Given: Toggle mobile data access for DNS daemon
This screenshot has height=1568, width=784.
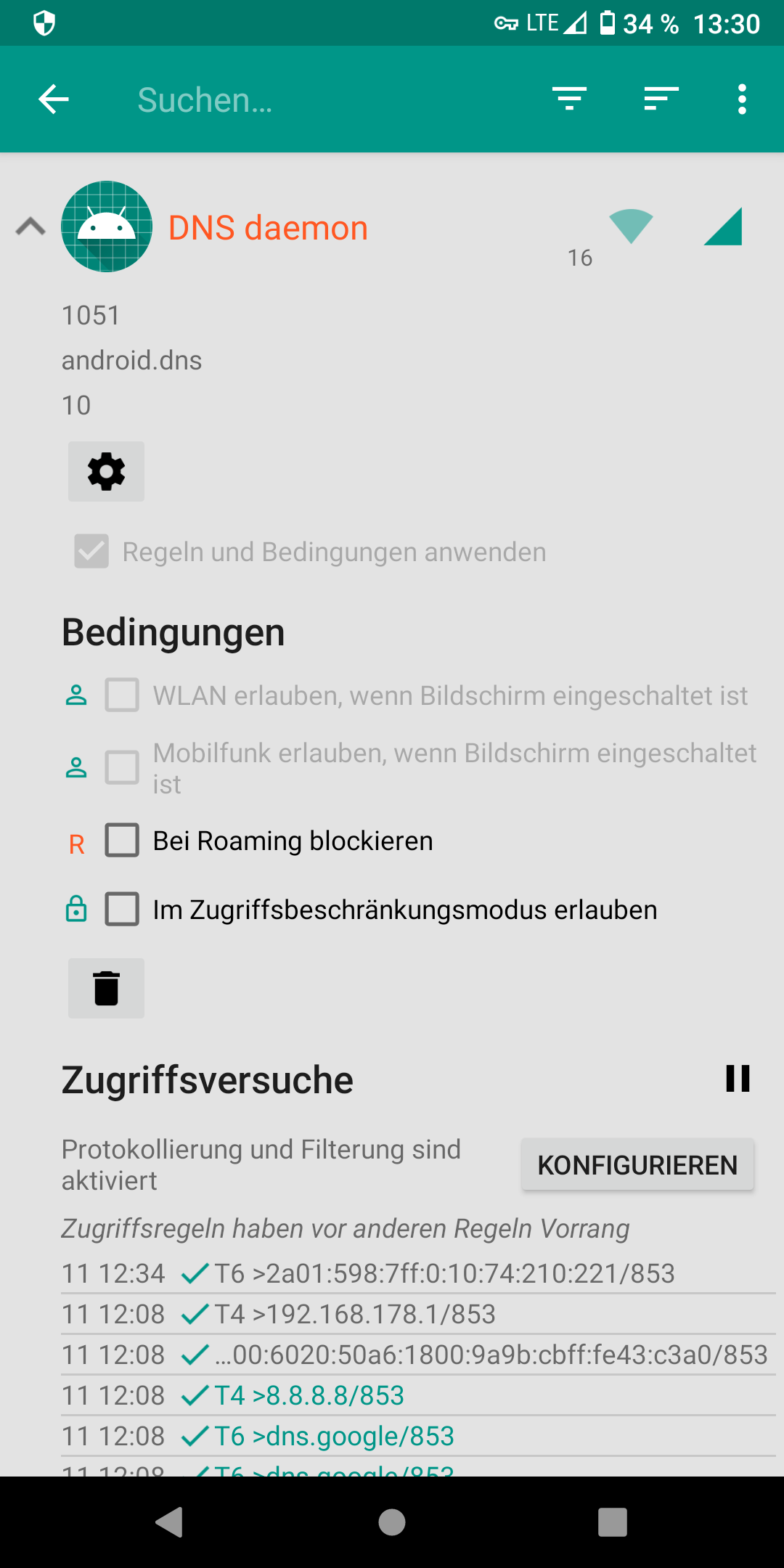Looking at the screenshot, I should [x=723, y=226].
